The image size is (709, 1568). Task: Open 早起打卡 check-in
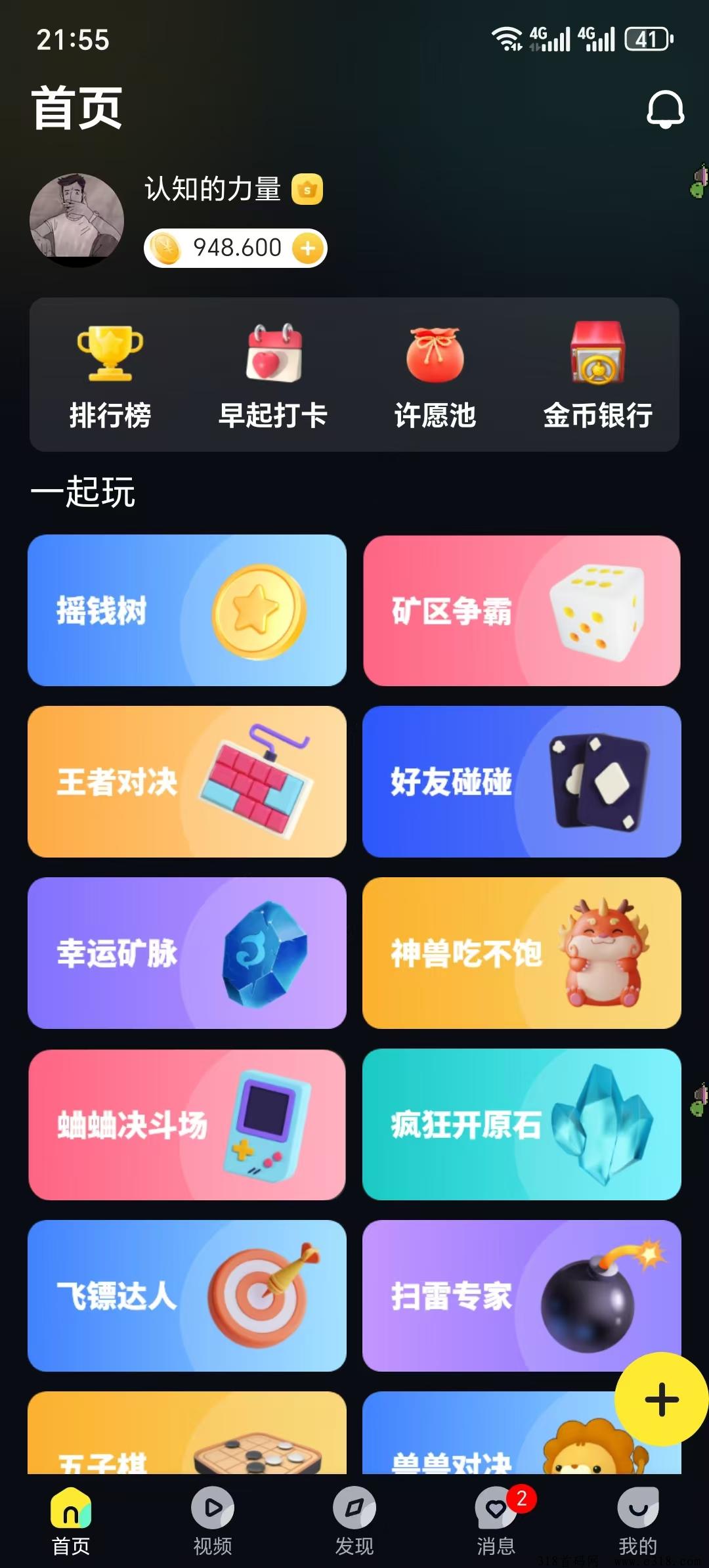(273, 376)
